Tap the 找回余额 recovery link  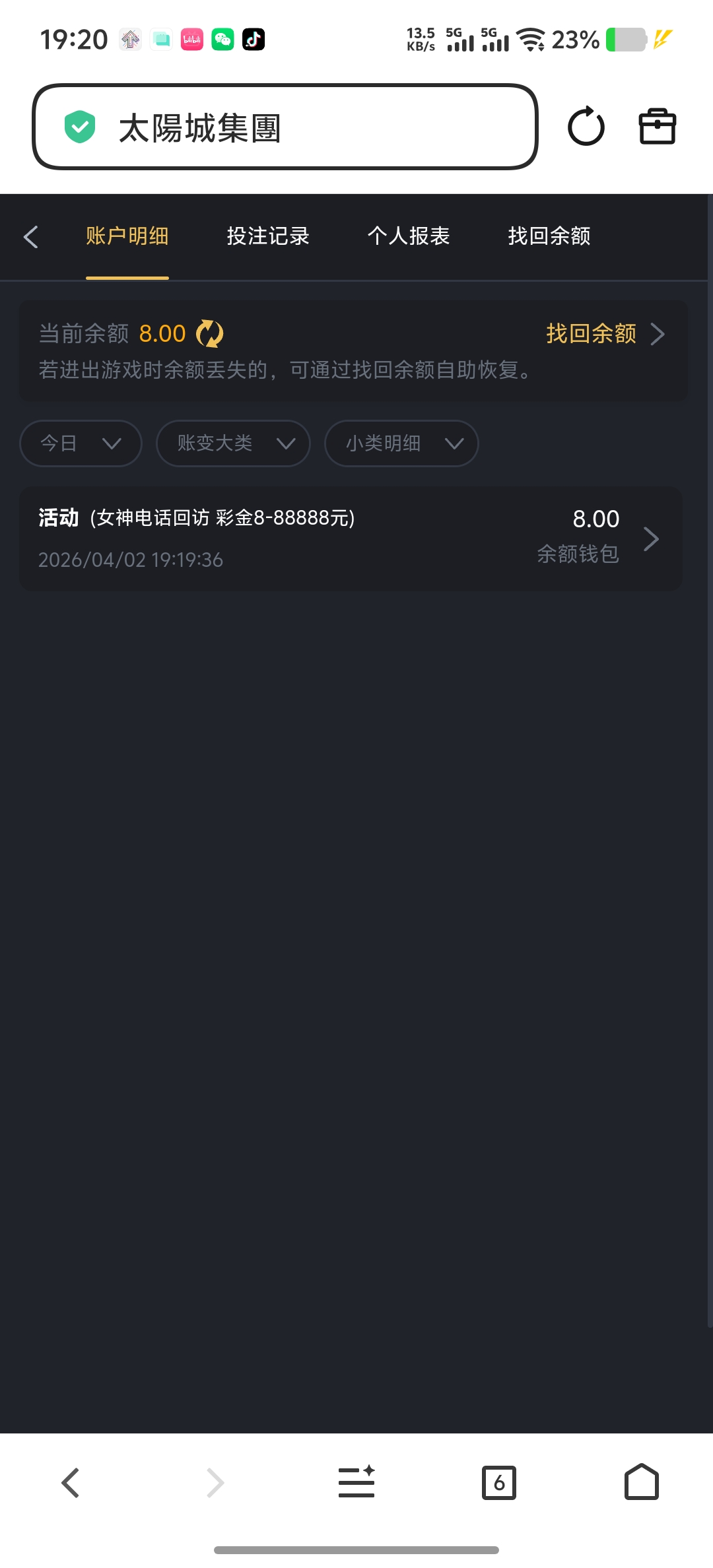tap(591, 334)
